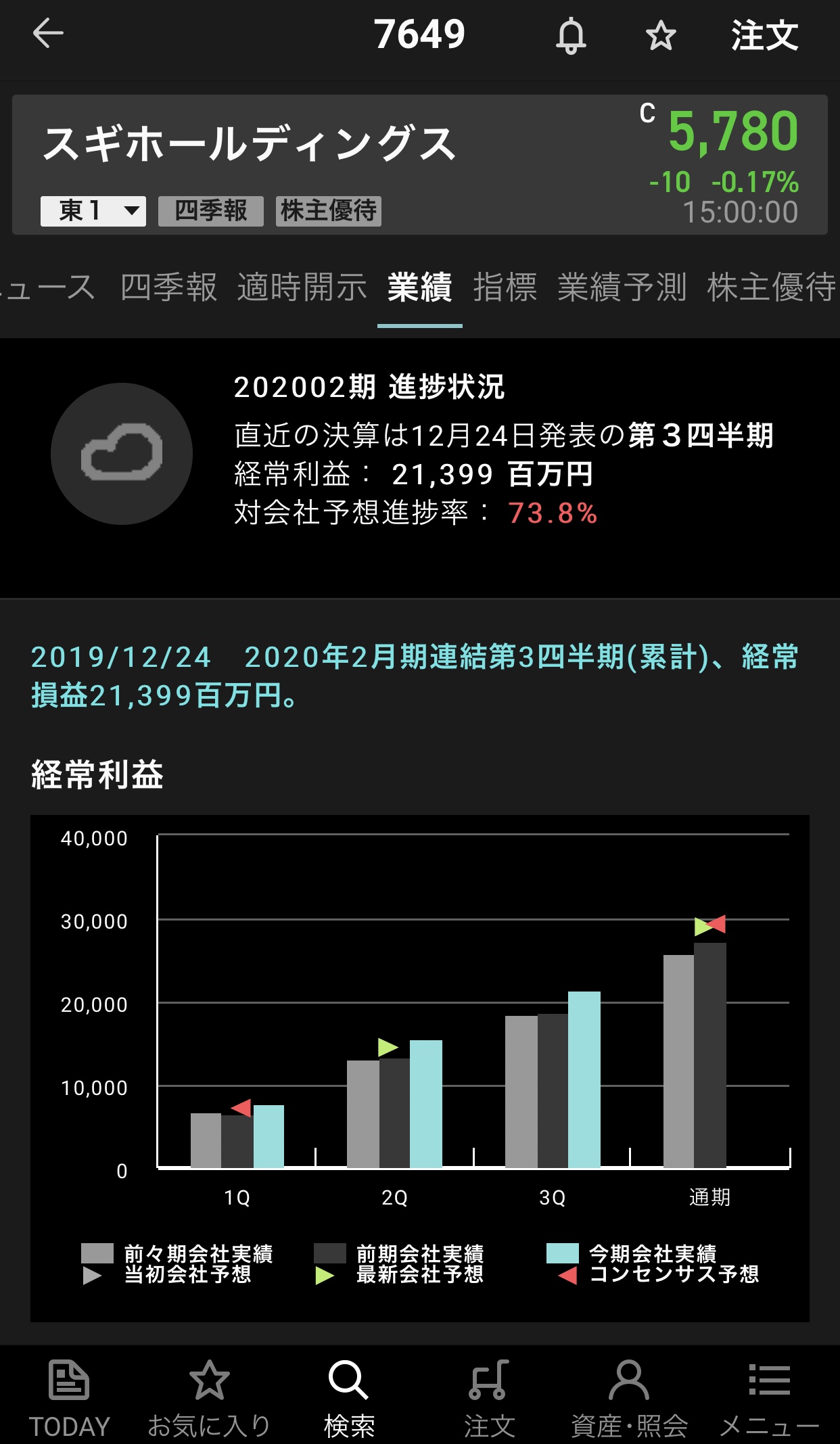
Task: Open the 四季報 chip
Action: tap(210, 211)
